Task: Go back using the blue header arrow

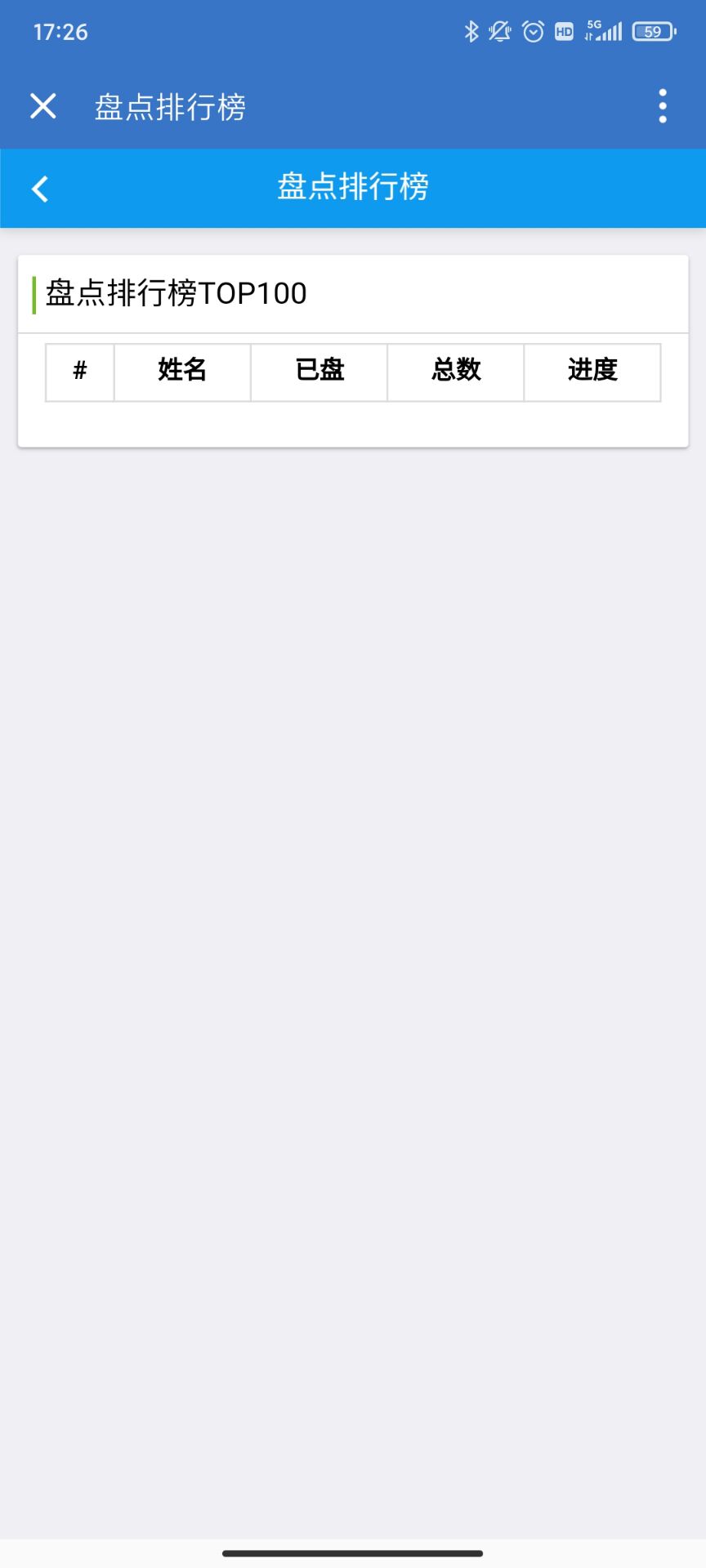Action: pyautogui.click(x=40, y=189)
